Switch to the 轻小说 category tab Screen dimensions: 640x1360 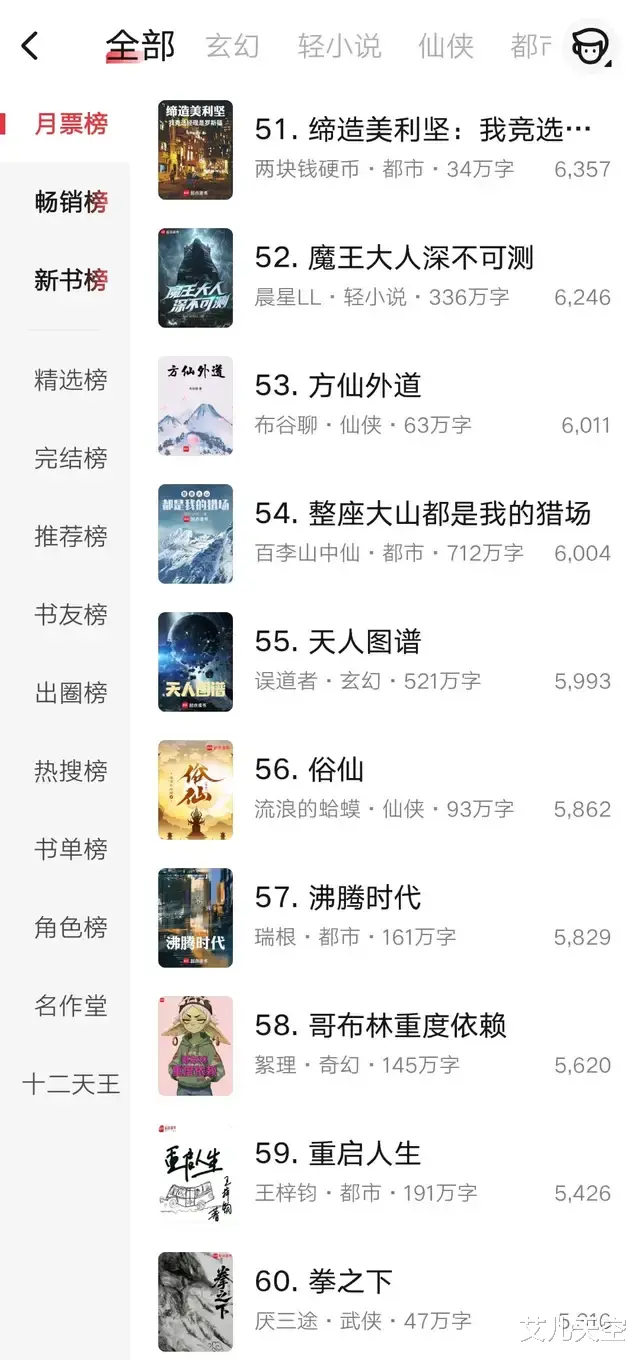(x=339, y=46)
